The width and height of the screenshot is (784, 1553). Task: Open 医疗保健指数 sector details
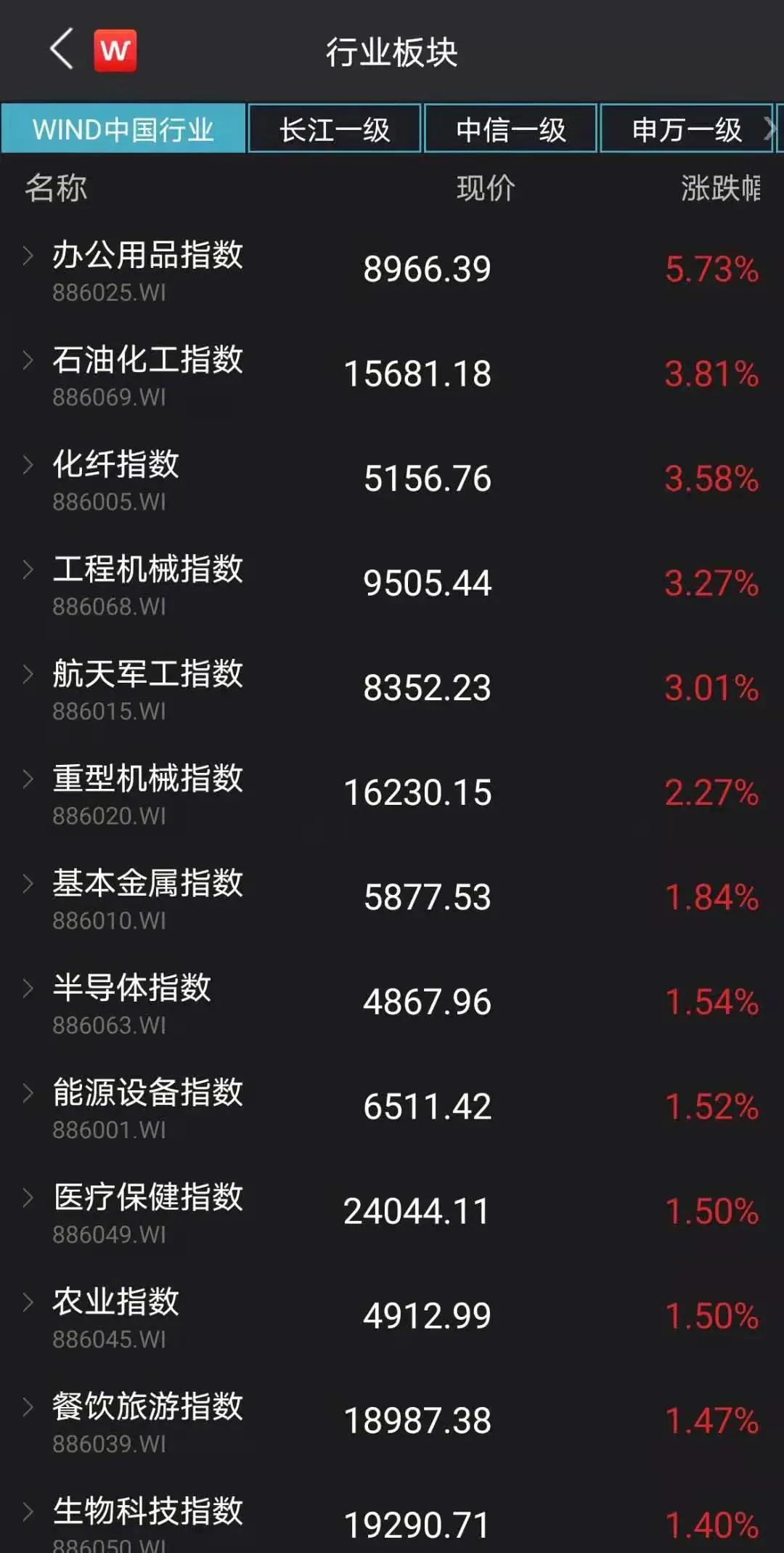(x=290, y=1209)
